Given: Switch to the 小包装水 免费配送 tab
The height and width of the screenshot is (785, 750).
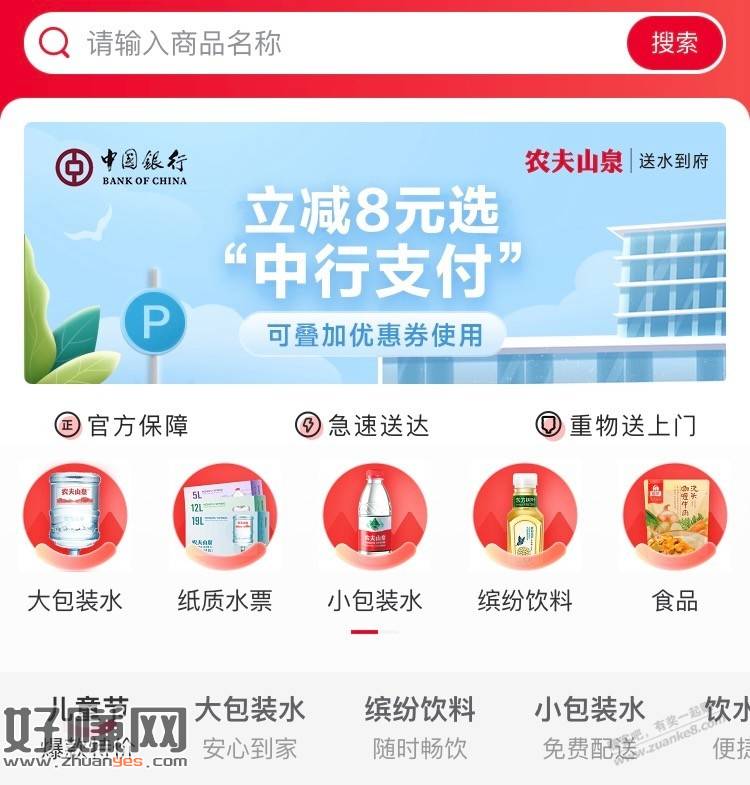Looking at the screenshot, I should (x=589, y=728).
